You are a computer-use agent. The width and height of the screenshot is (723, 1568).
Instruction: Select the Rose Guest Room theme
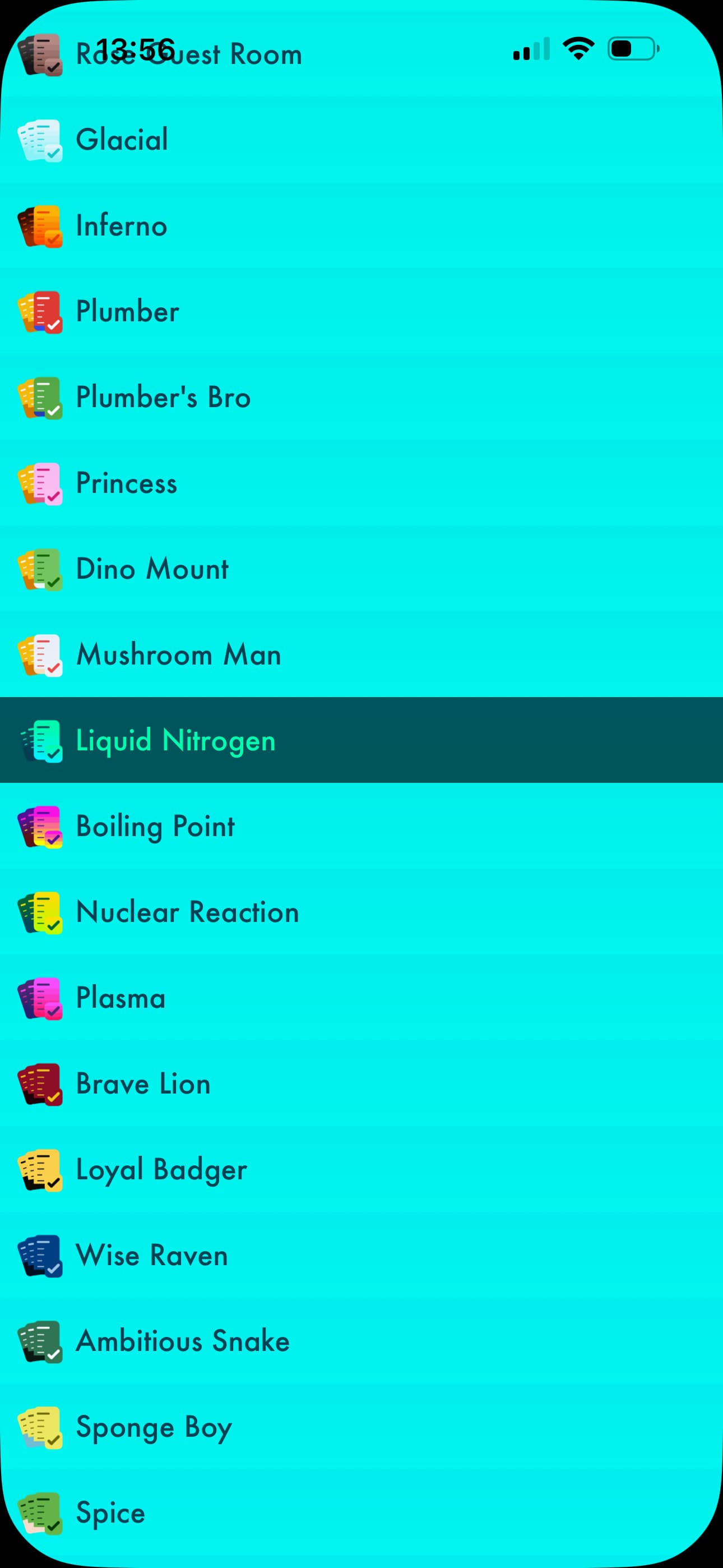click(361, 54)
